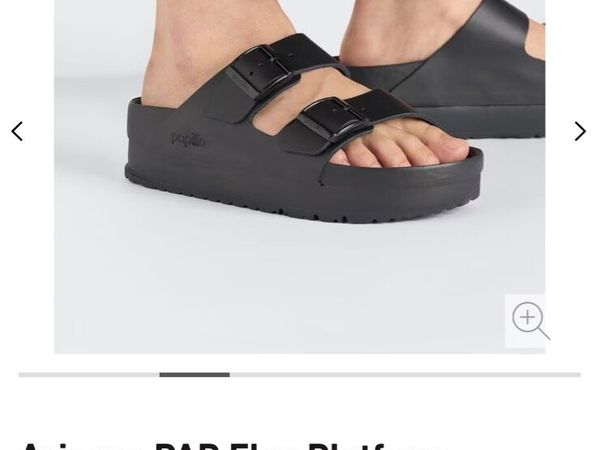Open the sandal product image
Screen dimensions: 600x450
300,150
